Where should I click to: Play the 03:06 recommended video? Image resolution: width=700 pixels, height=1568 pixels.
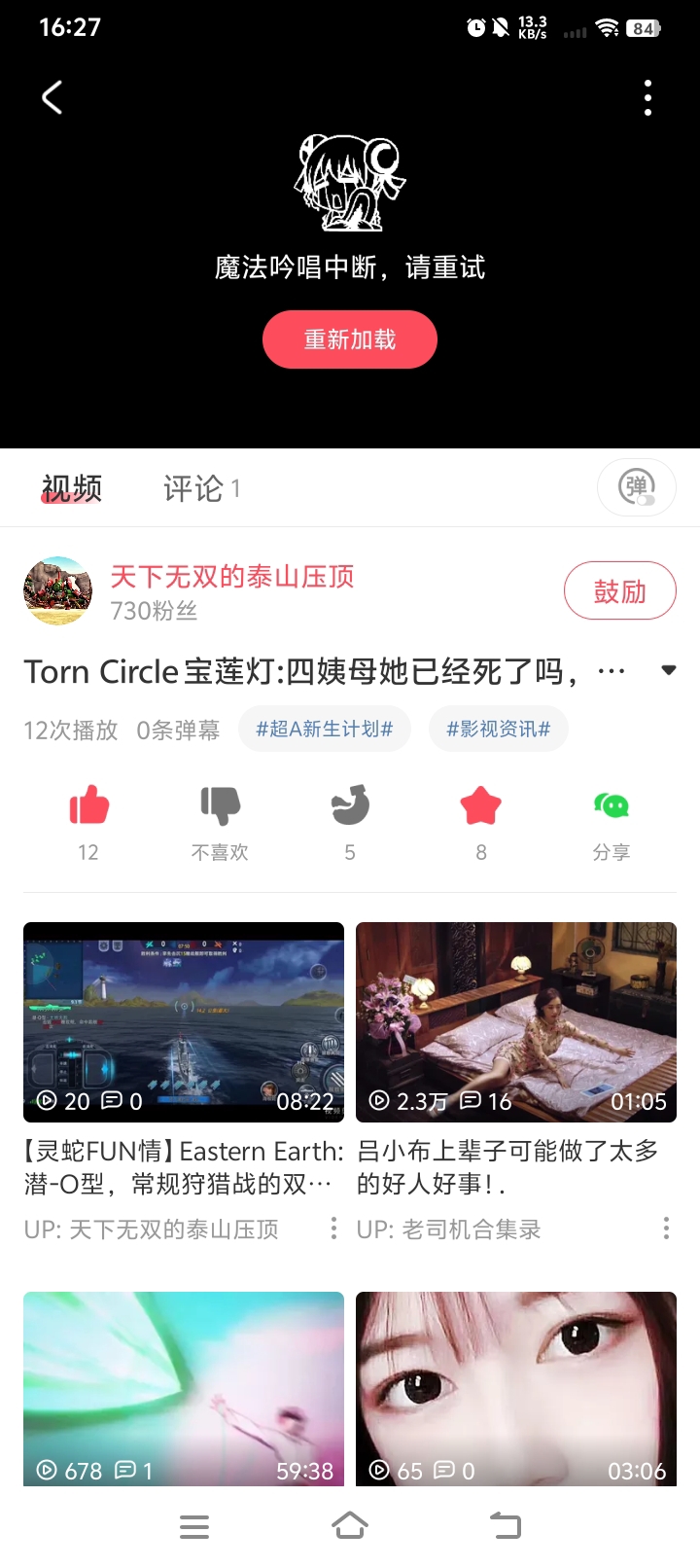tap(516, 1388)
